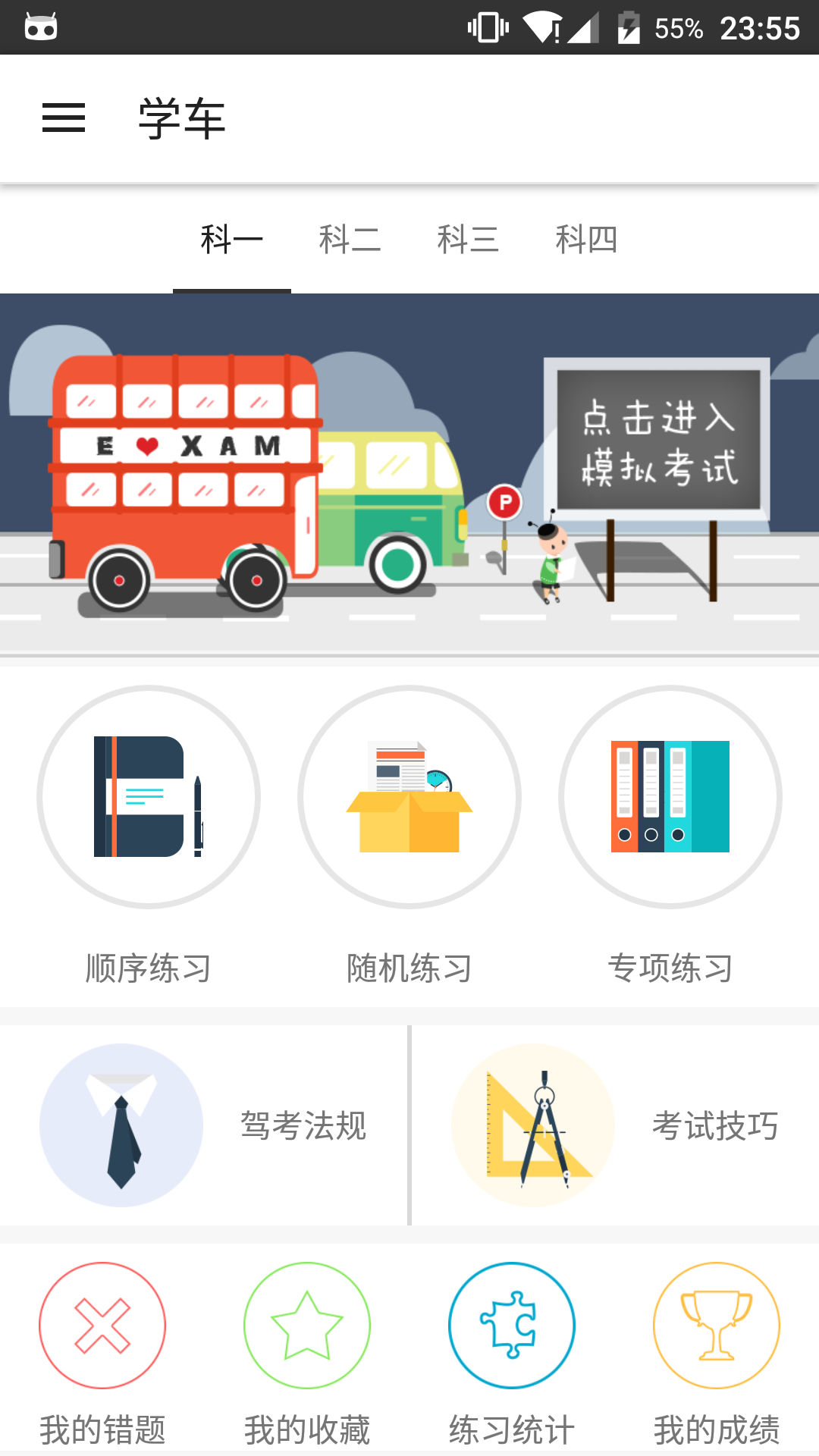Enter the mock exam via the banner
Screen dimensions: 819x1456
[409, 474]
